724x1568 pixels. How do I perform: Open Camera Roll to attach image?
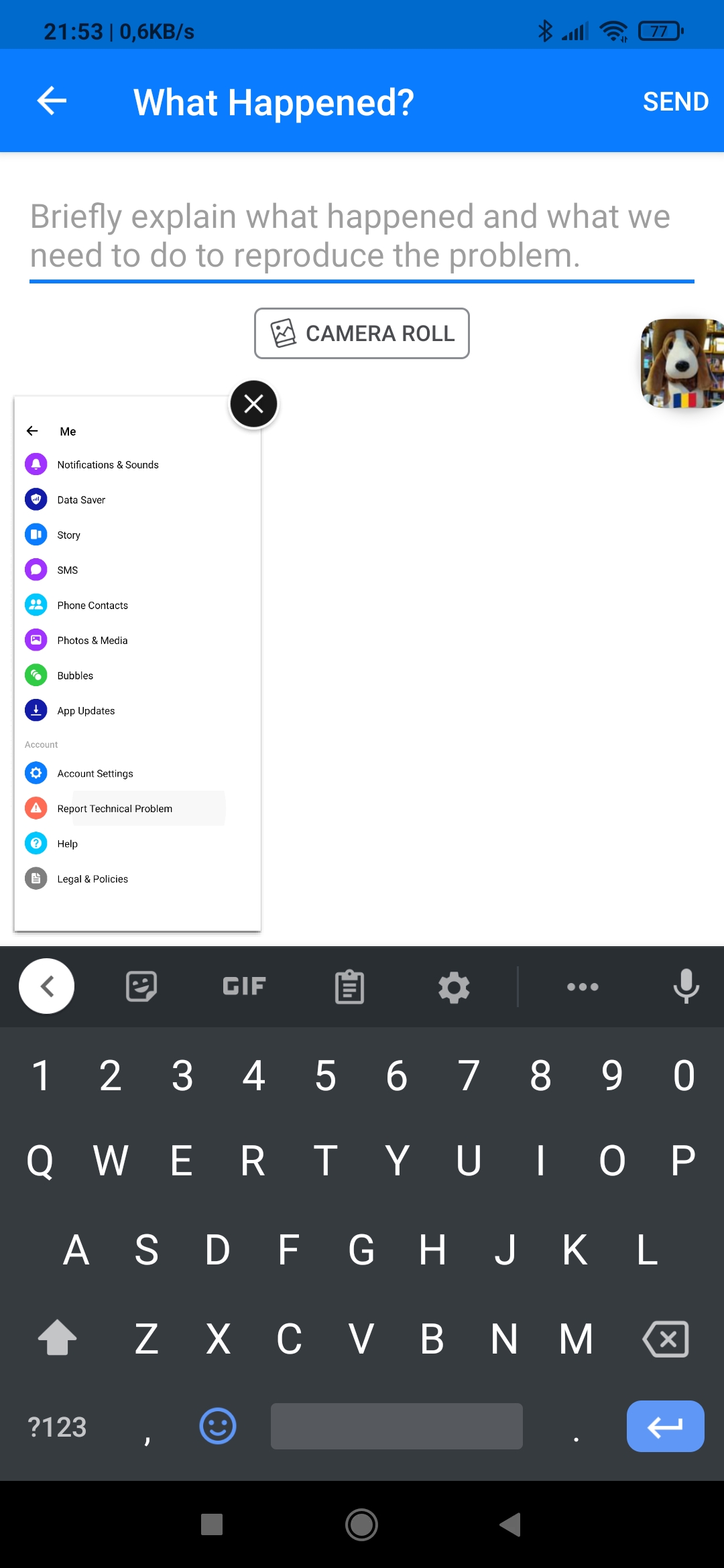(362, 333)
